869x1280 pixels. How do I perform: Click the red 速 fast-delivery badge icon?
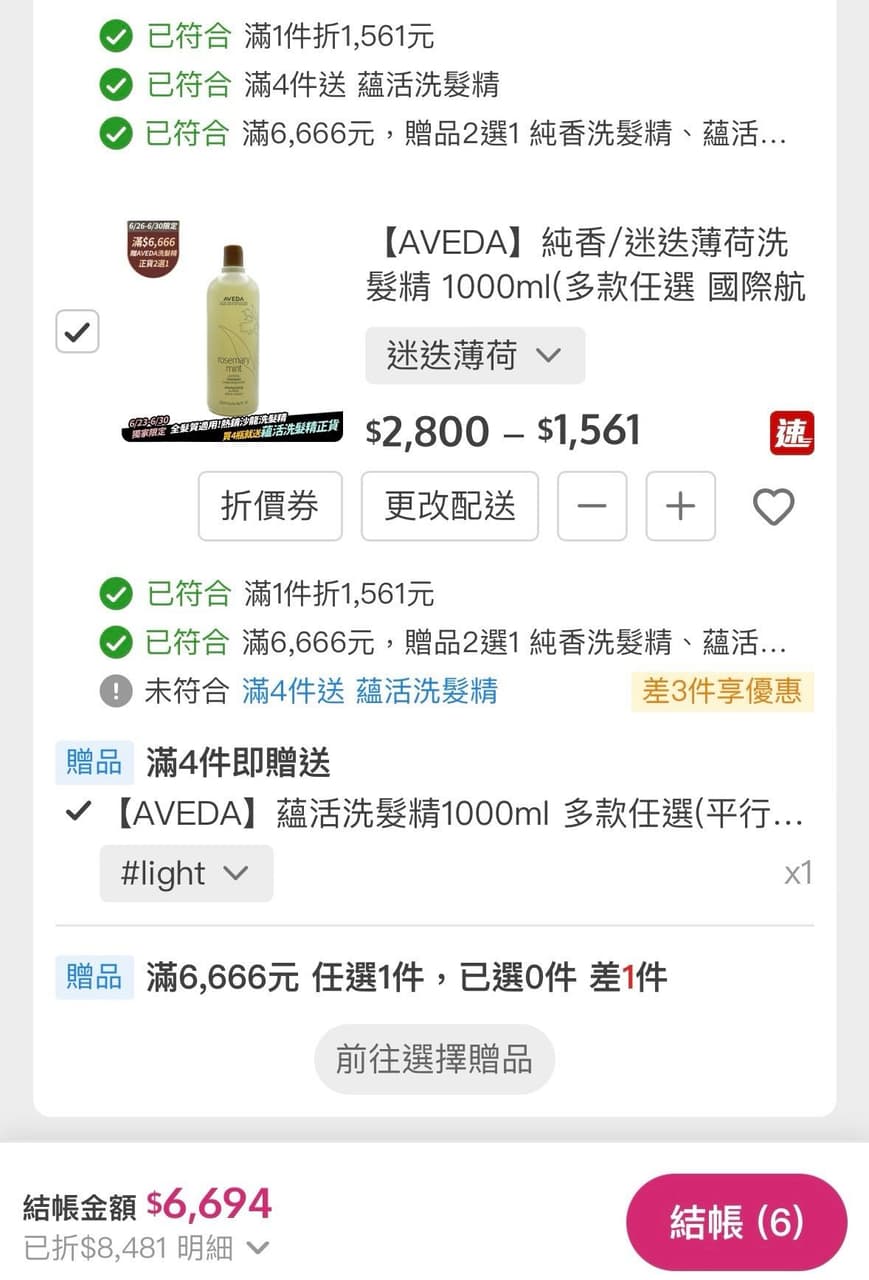(x=791, y=434)
